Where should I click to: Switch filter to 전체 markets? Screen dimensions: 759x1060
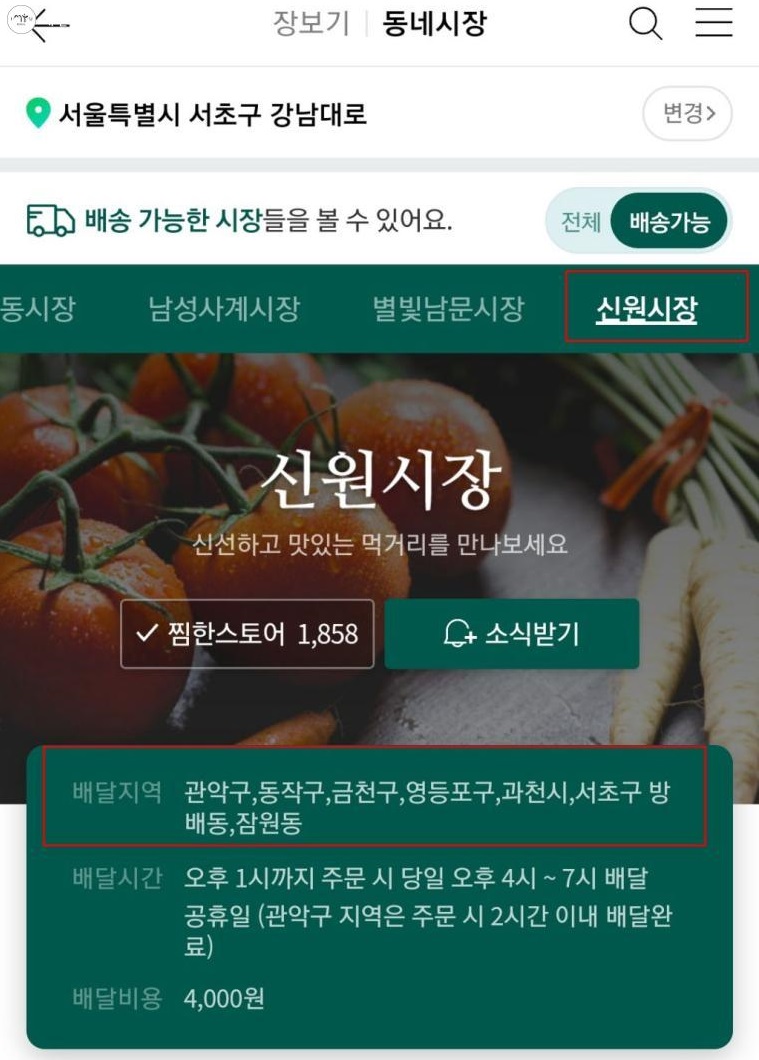click(x=580, y=222)
